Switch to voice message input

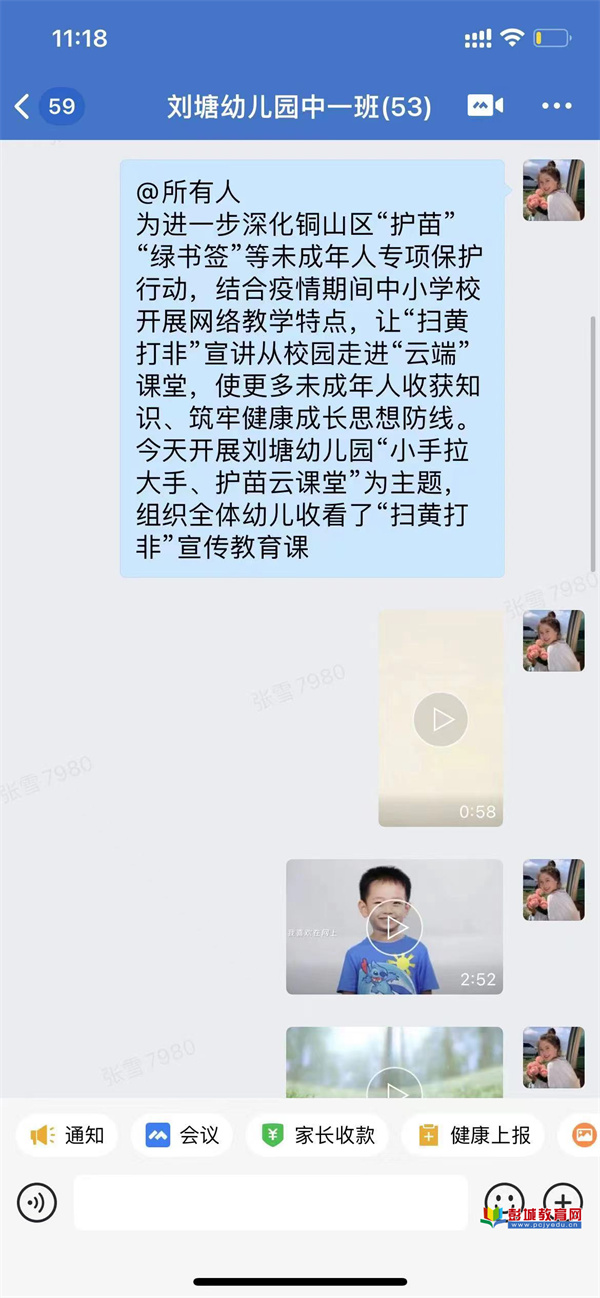click(37, 1202)
